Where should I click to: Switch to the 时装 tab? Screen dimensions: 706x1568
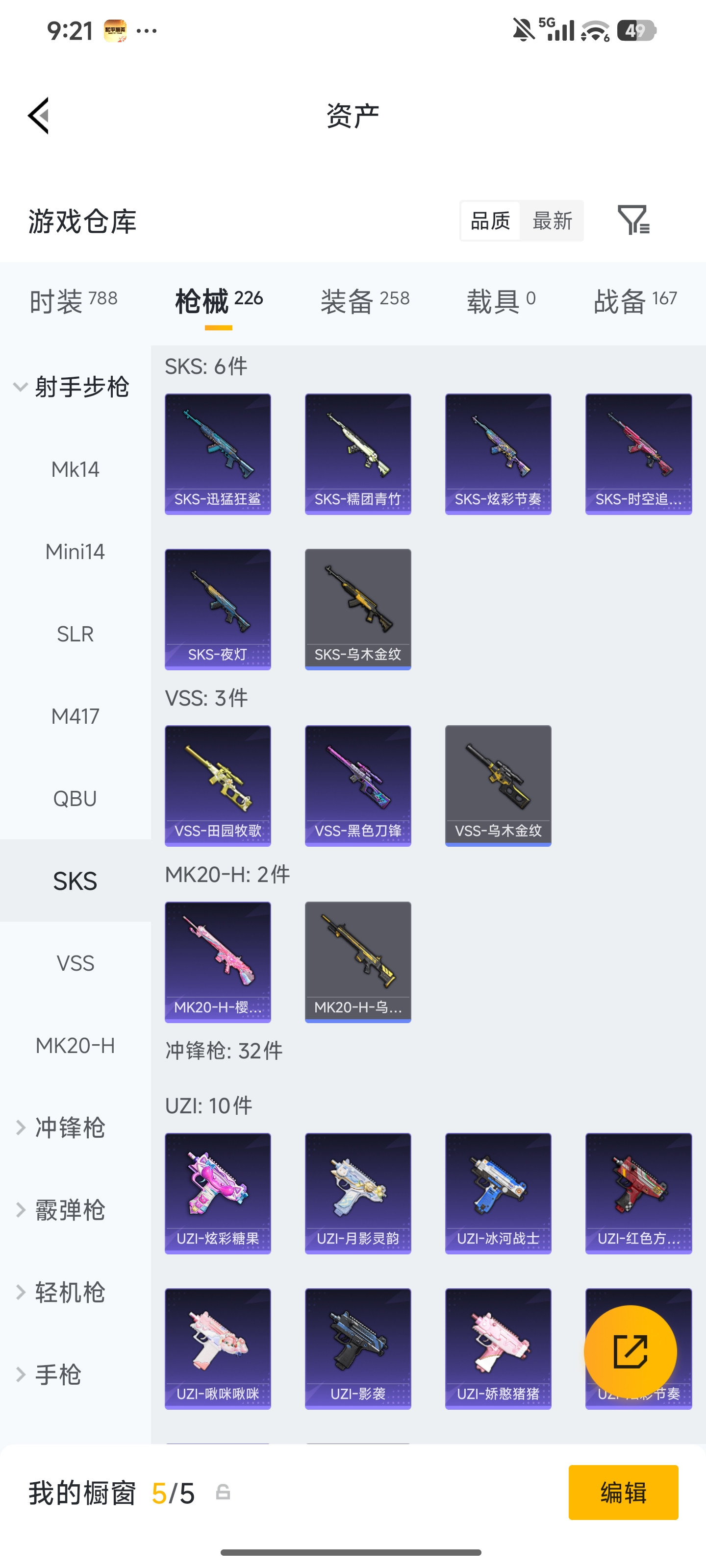coord(74,301)
